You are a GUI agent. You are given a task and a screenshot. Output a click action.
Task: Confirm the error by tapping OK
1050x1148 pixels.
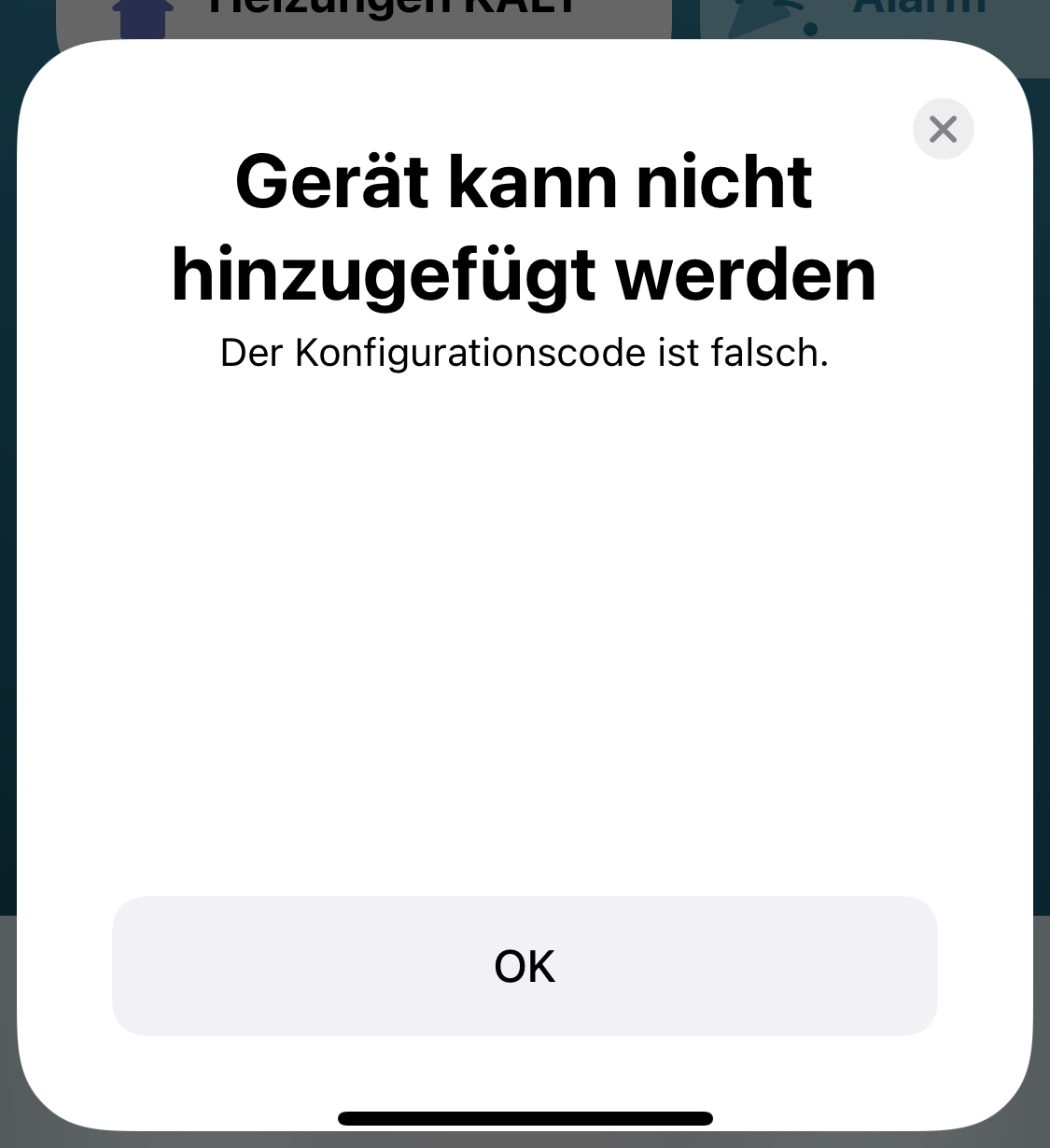click(x=525, y=966)
